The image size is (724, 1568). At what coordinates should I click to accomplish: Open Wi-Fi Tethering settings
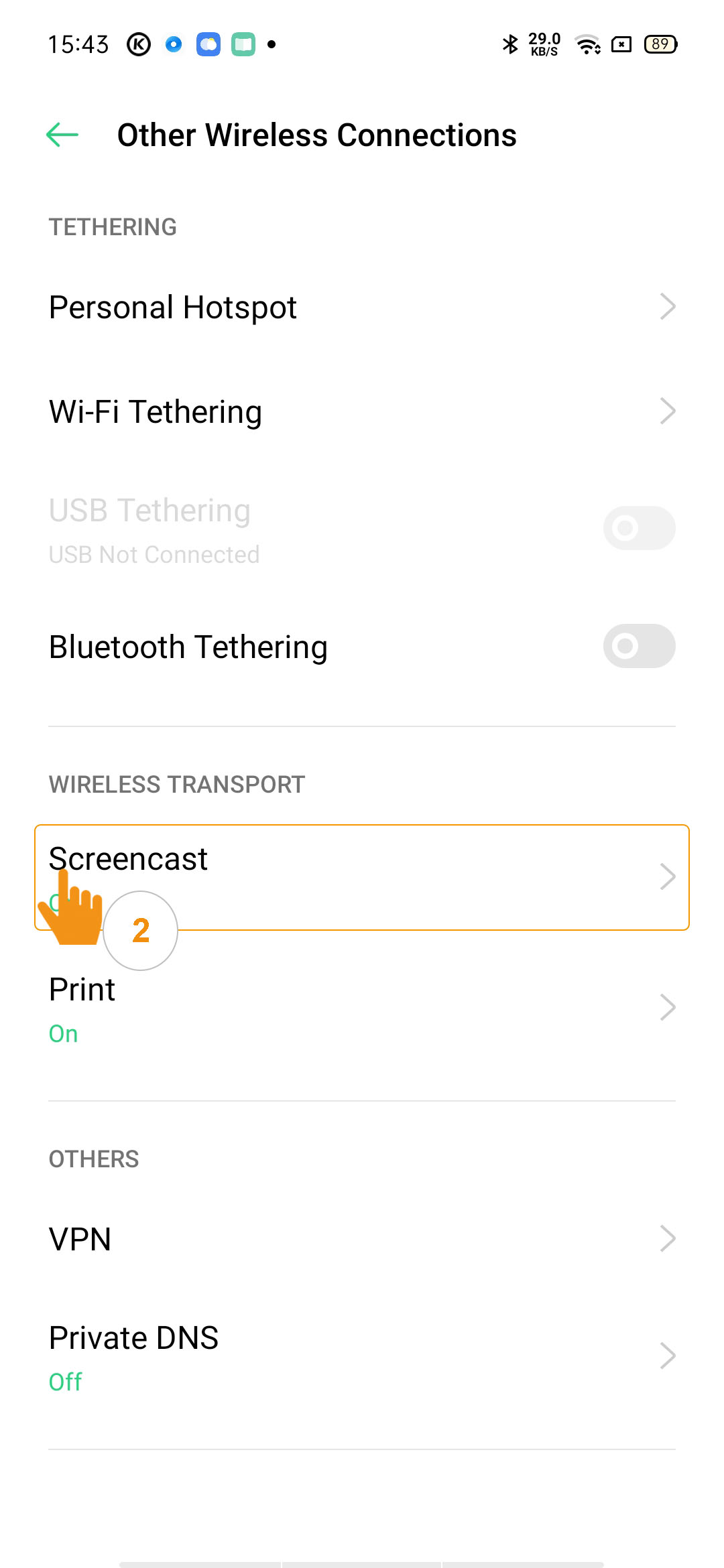tap(362, 411)
